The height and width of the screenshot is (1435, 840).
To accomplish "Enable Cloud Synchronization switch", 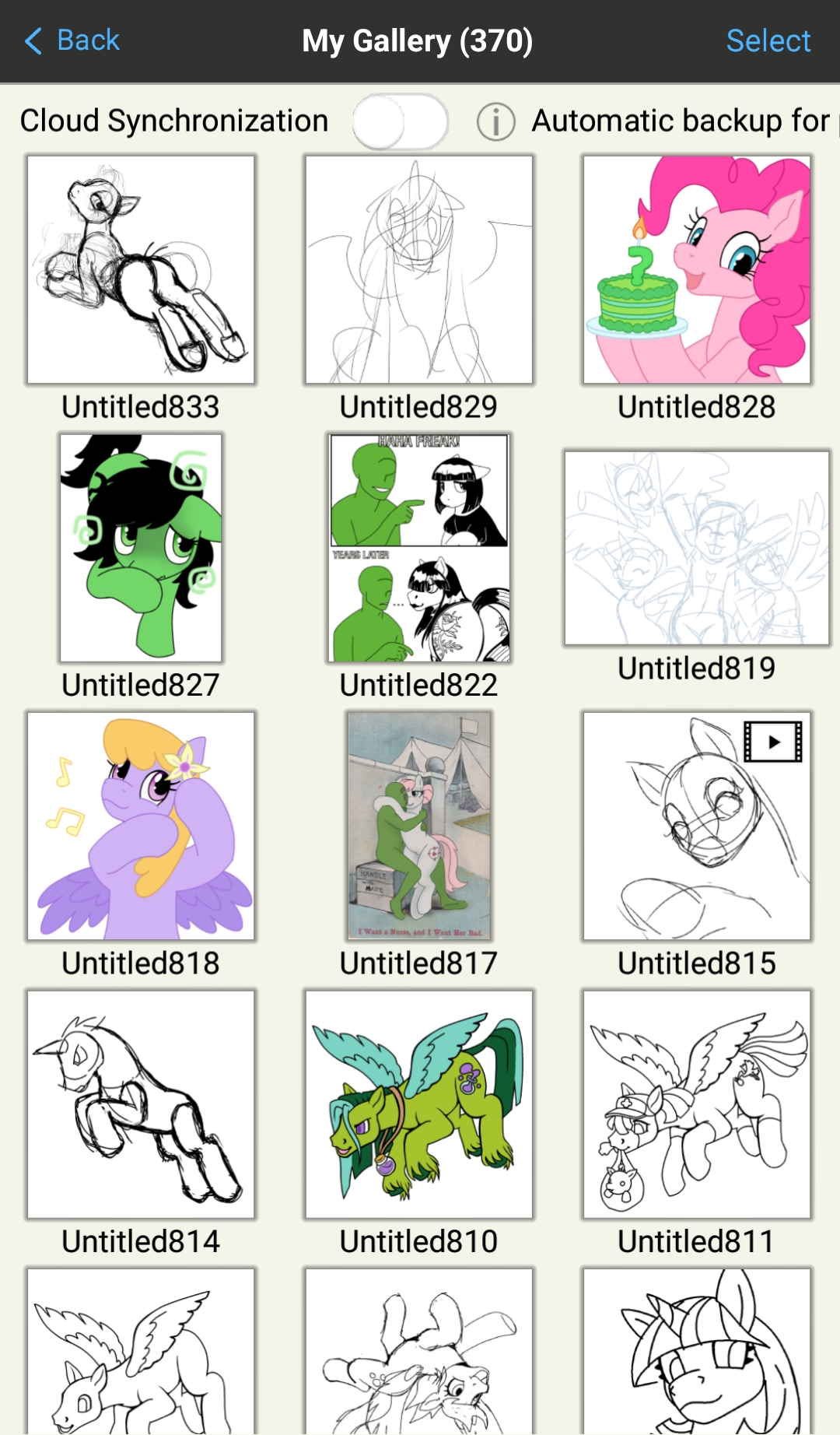I will click(400, 121).
